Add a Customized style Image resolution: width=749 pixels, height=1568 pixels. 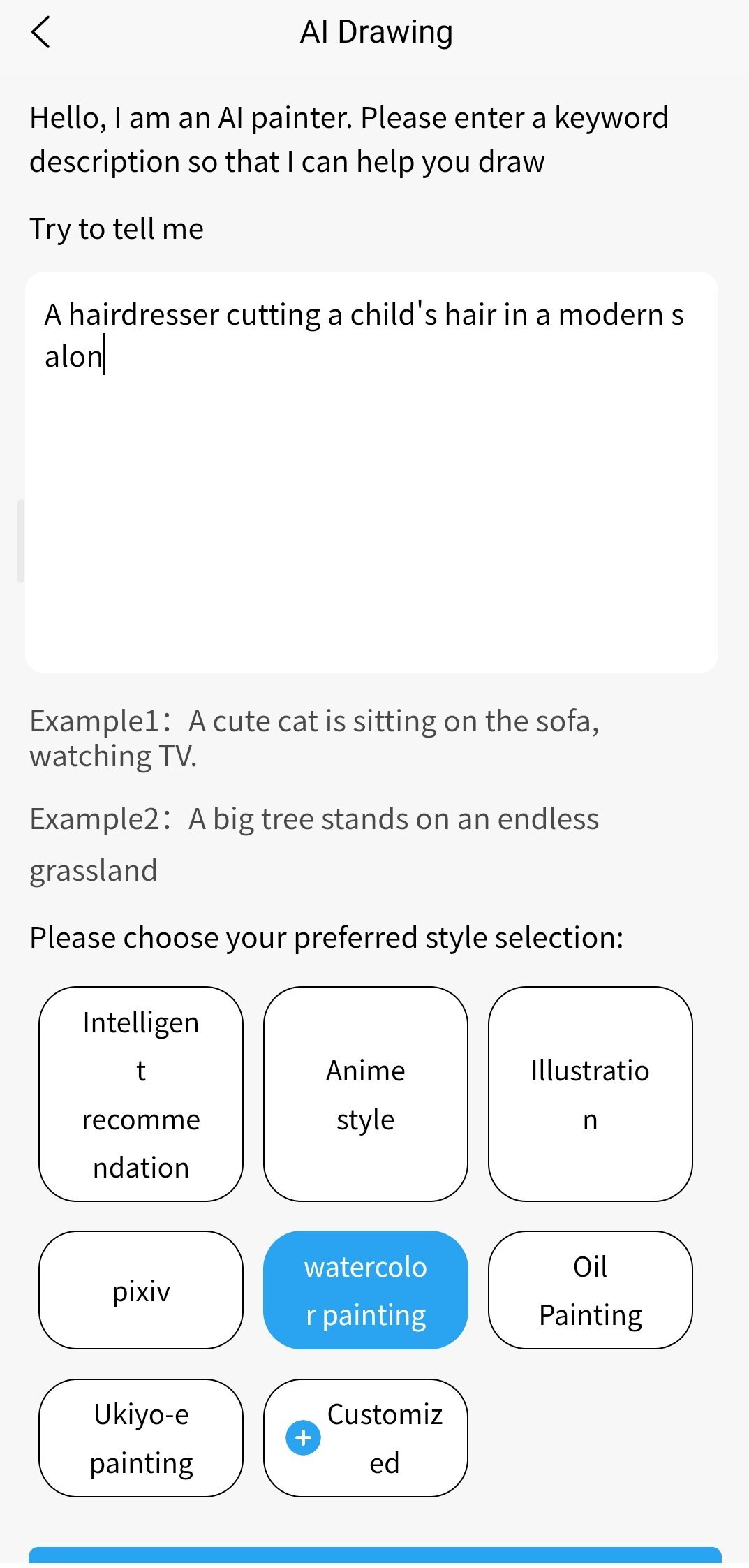(x=365, y=1438)
